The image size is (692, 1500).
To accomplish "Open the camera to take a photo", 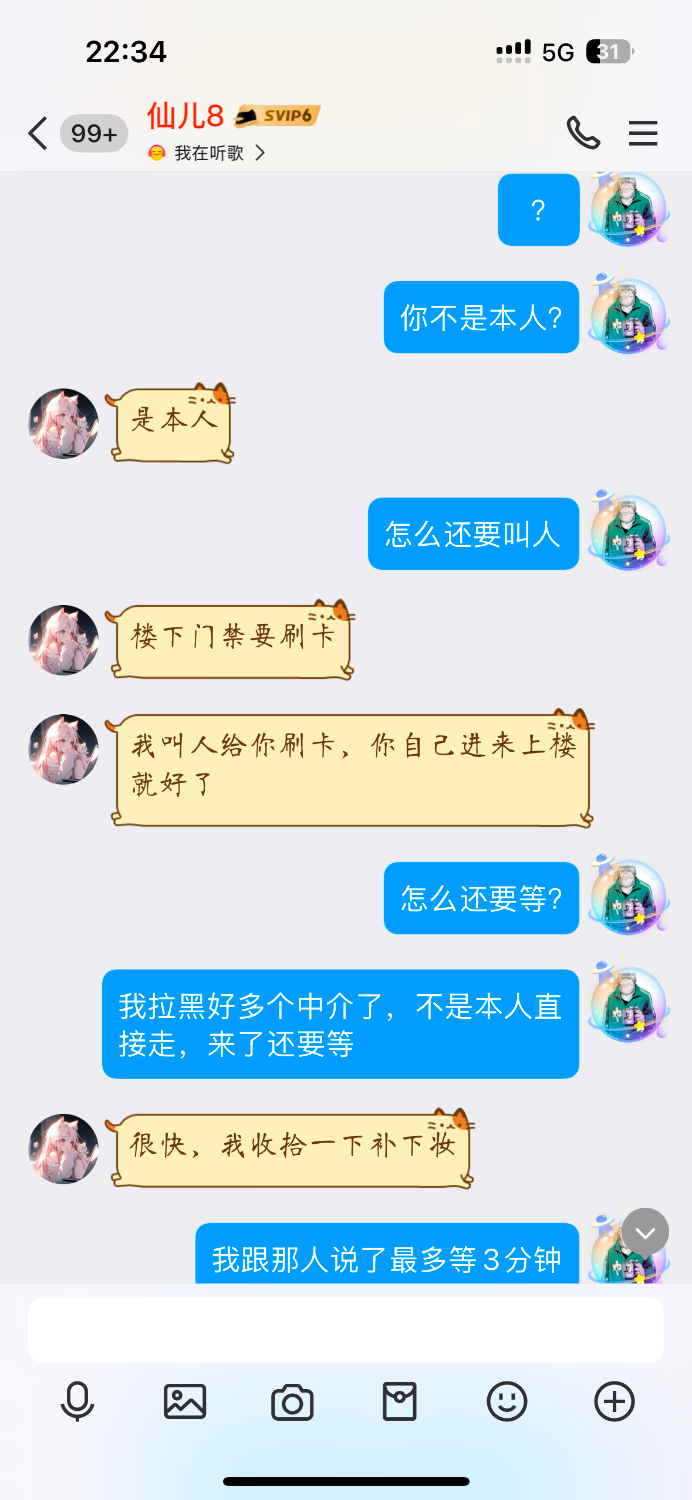I will point(292,1402).
